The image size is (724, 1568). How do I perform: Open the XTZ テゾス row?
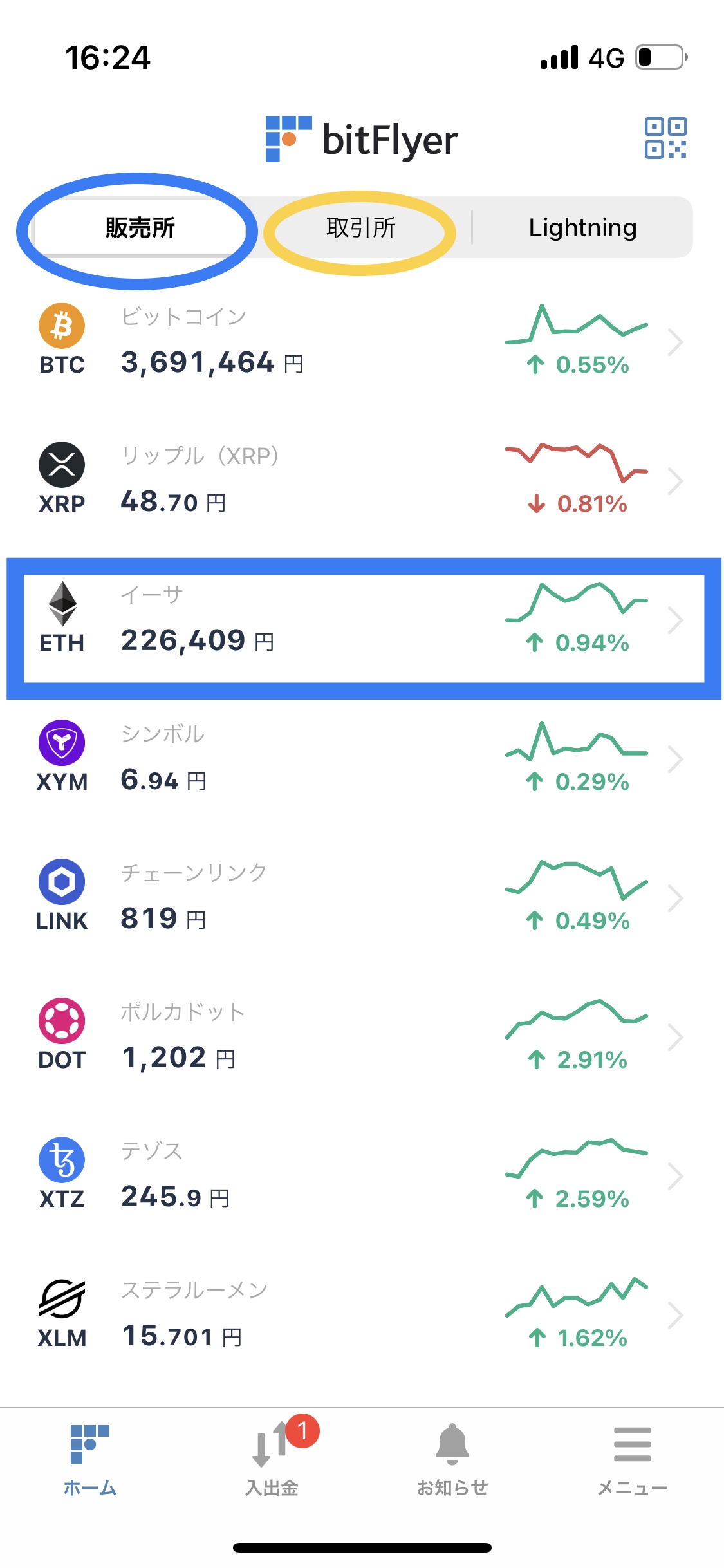pos(362,1175)
